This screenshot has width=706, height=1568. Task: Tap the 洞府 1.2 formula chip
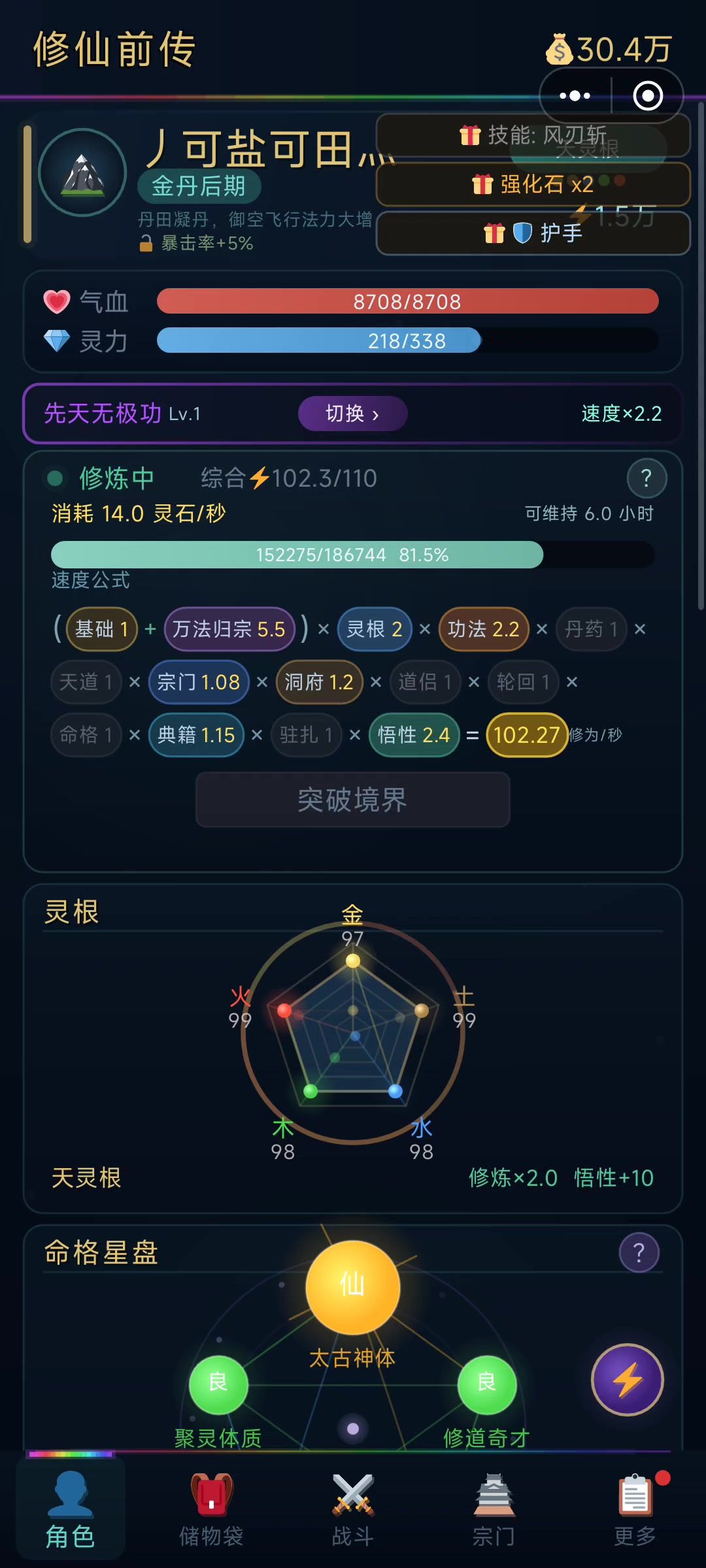(319, 682)
